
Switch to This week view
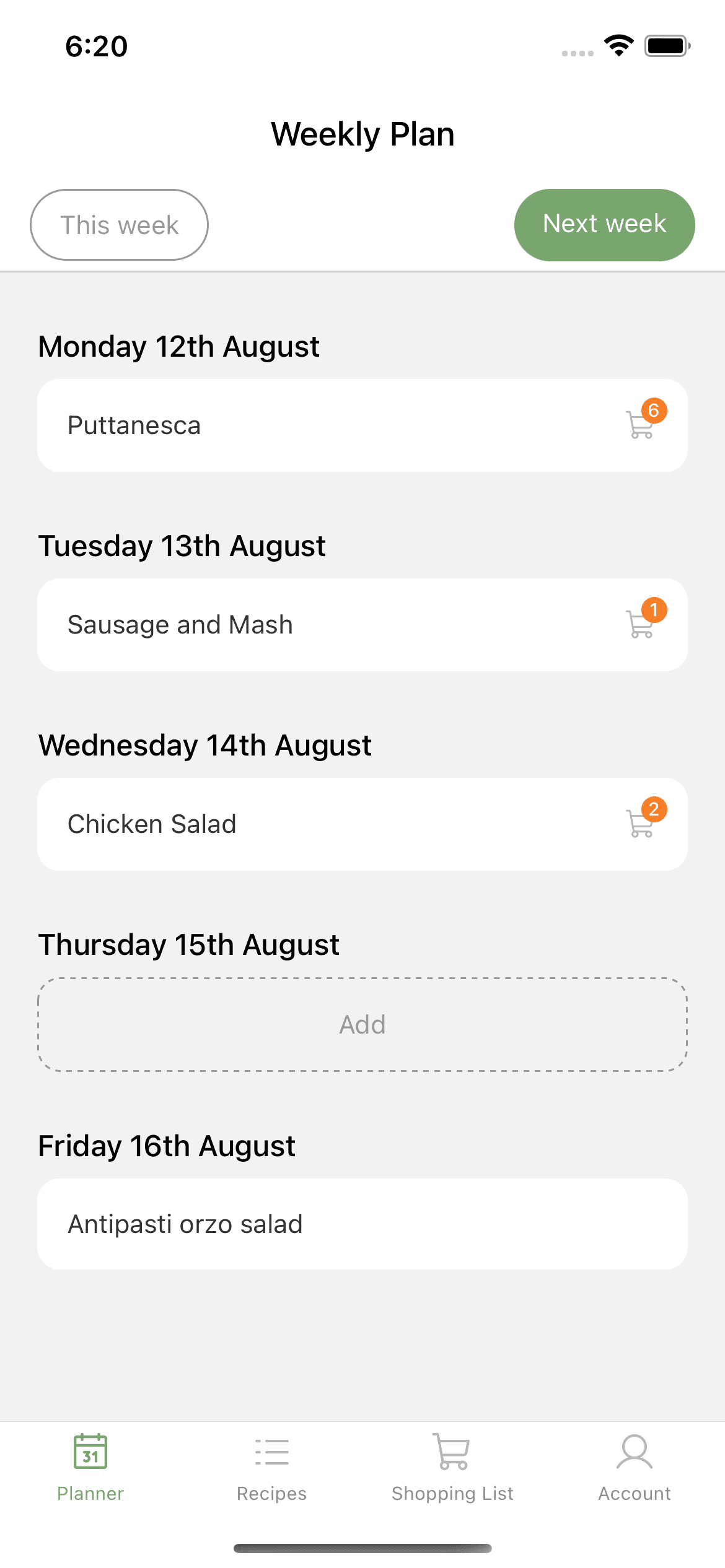point(119,225)
